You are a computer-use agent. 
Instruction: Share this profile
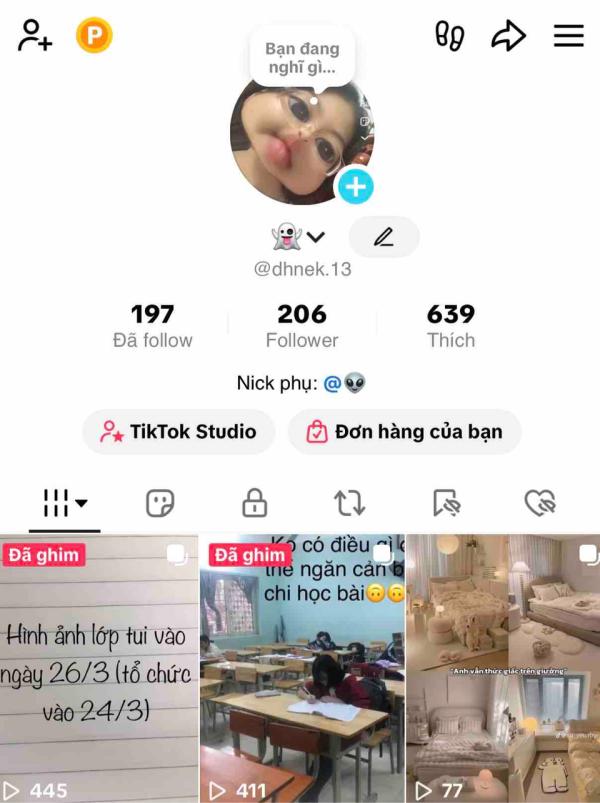click(508, 36)
